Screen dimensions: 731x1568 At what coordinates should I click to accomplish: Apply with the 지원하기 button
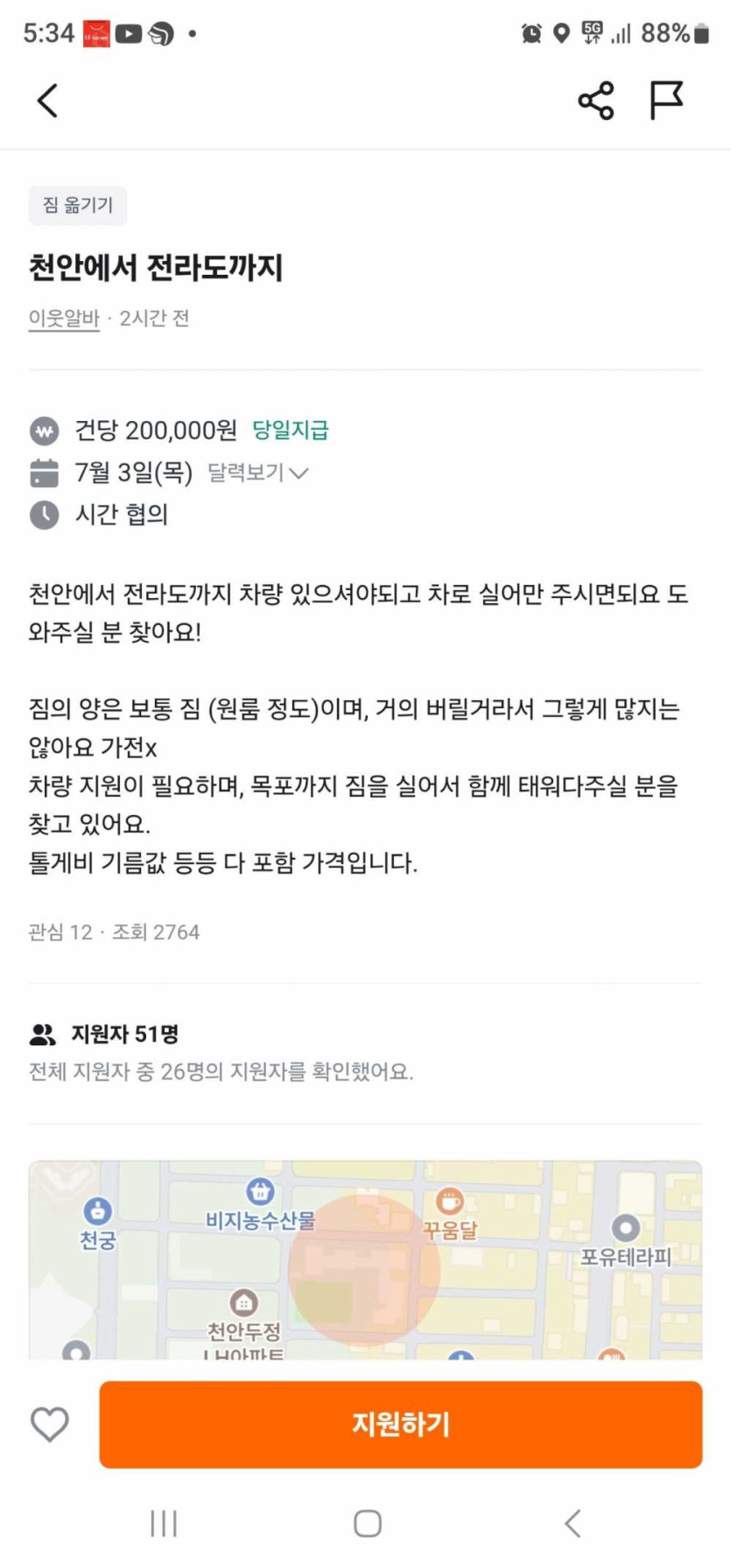[x=400, y=1424]
